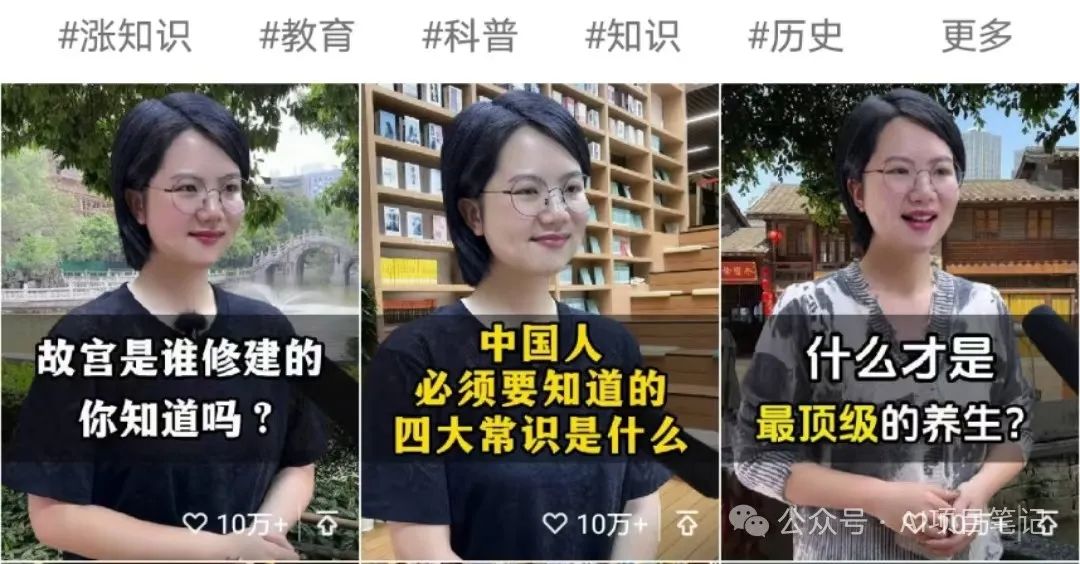1080x564 pixels.
Task: Share the 故宫是谁修建的 video
Action: tap(326, 522)
